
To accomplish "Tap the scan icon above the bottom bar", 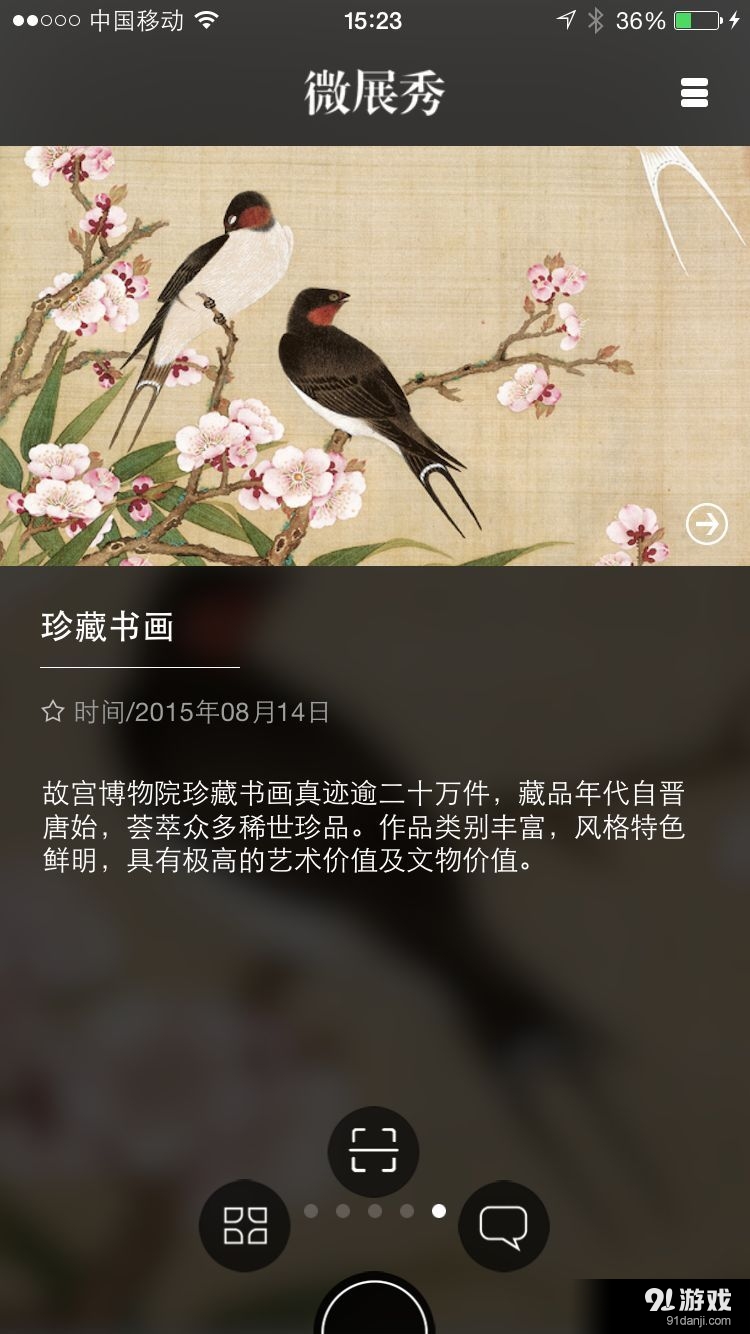I will [373, 1150].
